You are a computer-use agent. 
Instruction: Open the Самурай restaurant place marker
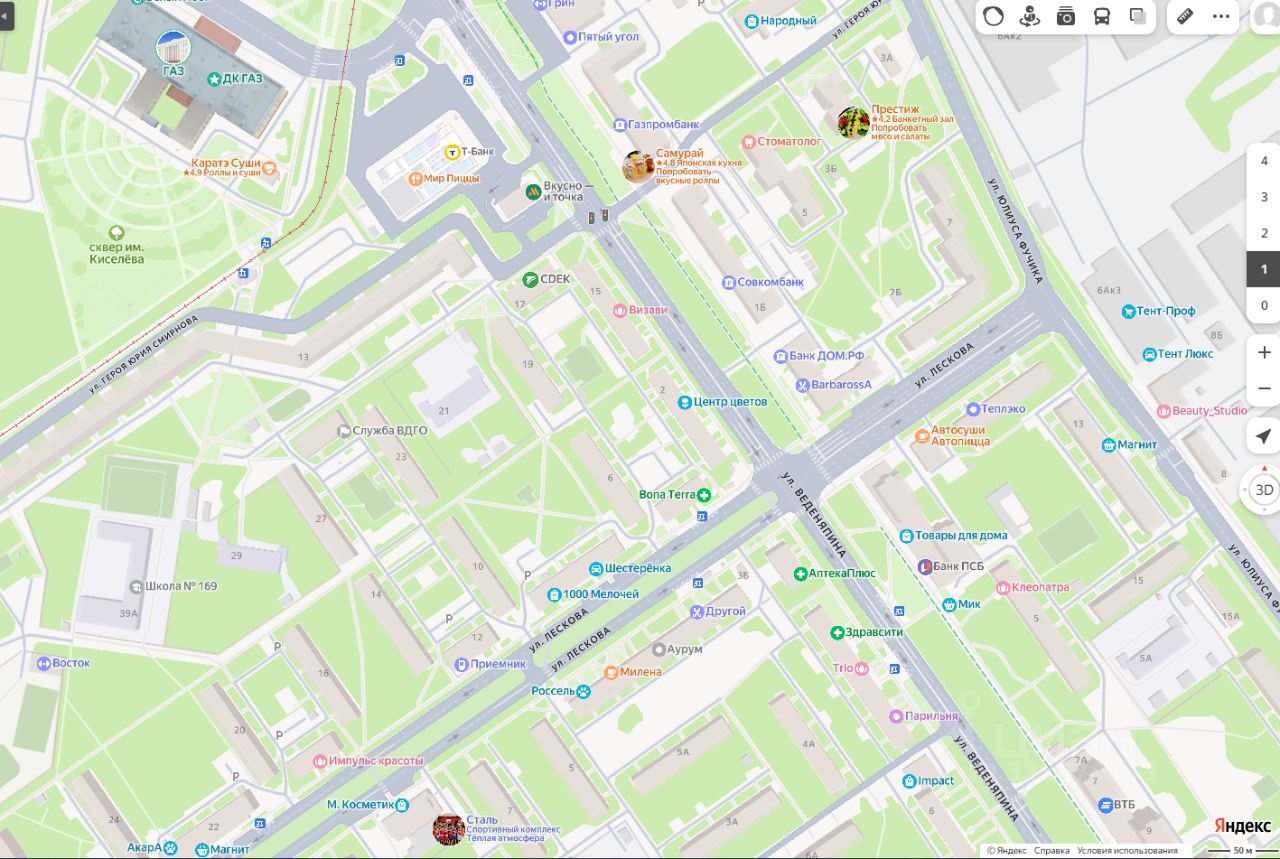pyautogui.click(x=638, y=167)
